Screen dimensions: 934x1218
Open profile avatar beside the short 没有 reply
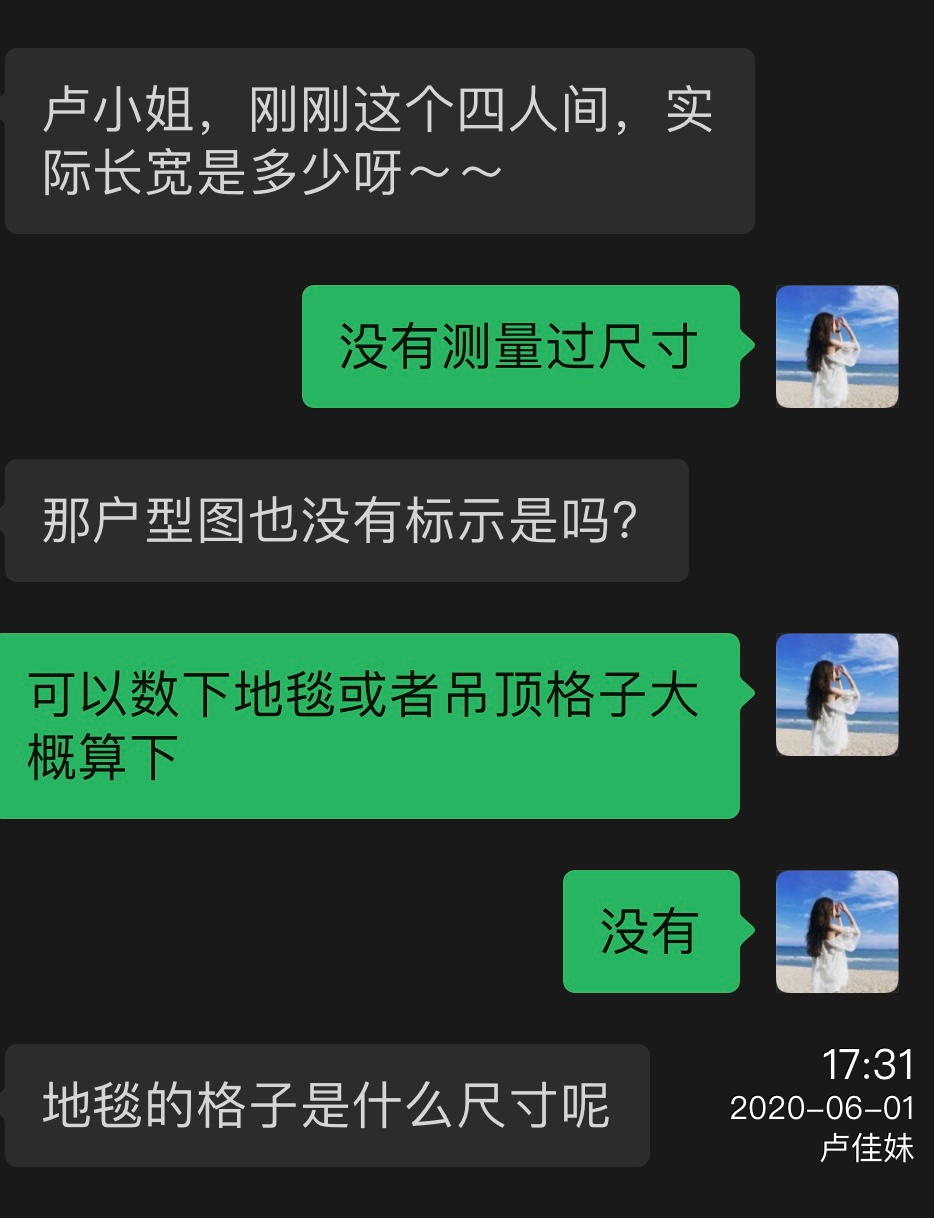(x=837, y=931)
